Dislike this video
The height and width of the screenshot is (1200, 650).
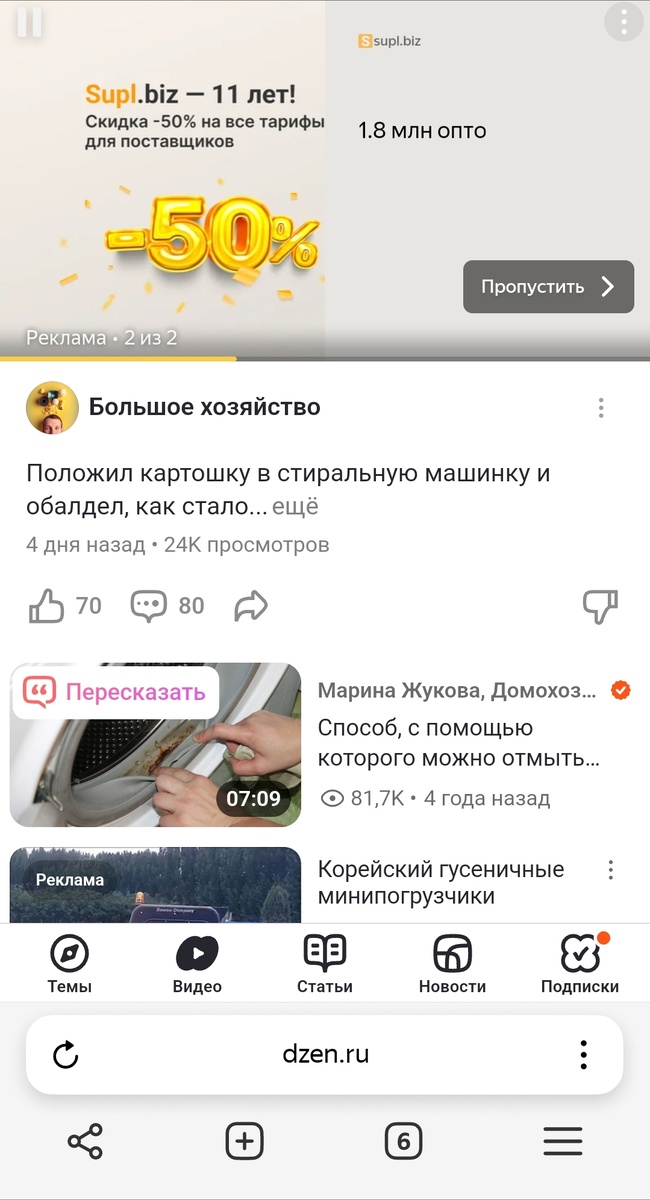(600, 605)
